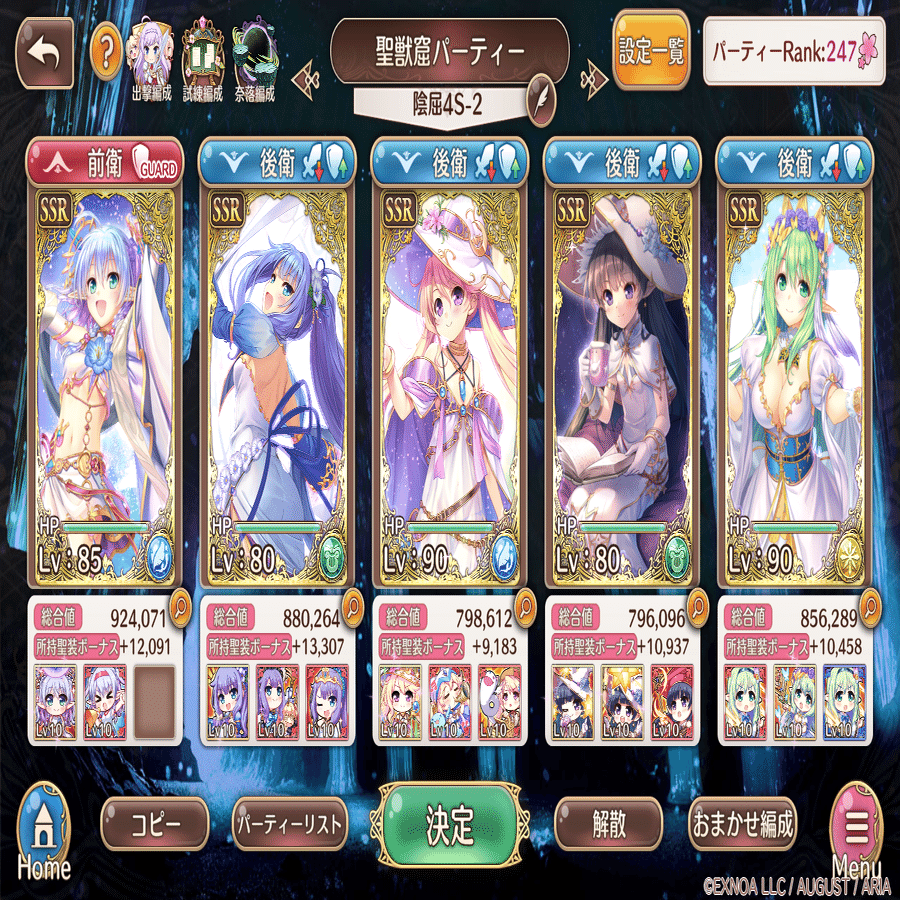Tap コピー to copy the party
Screen dimensions: 900x900
(155, 824)
